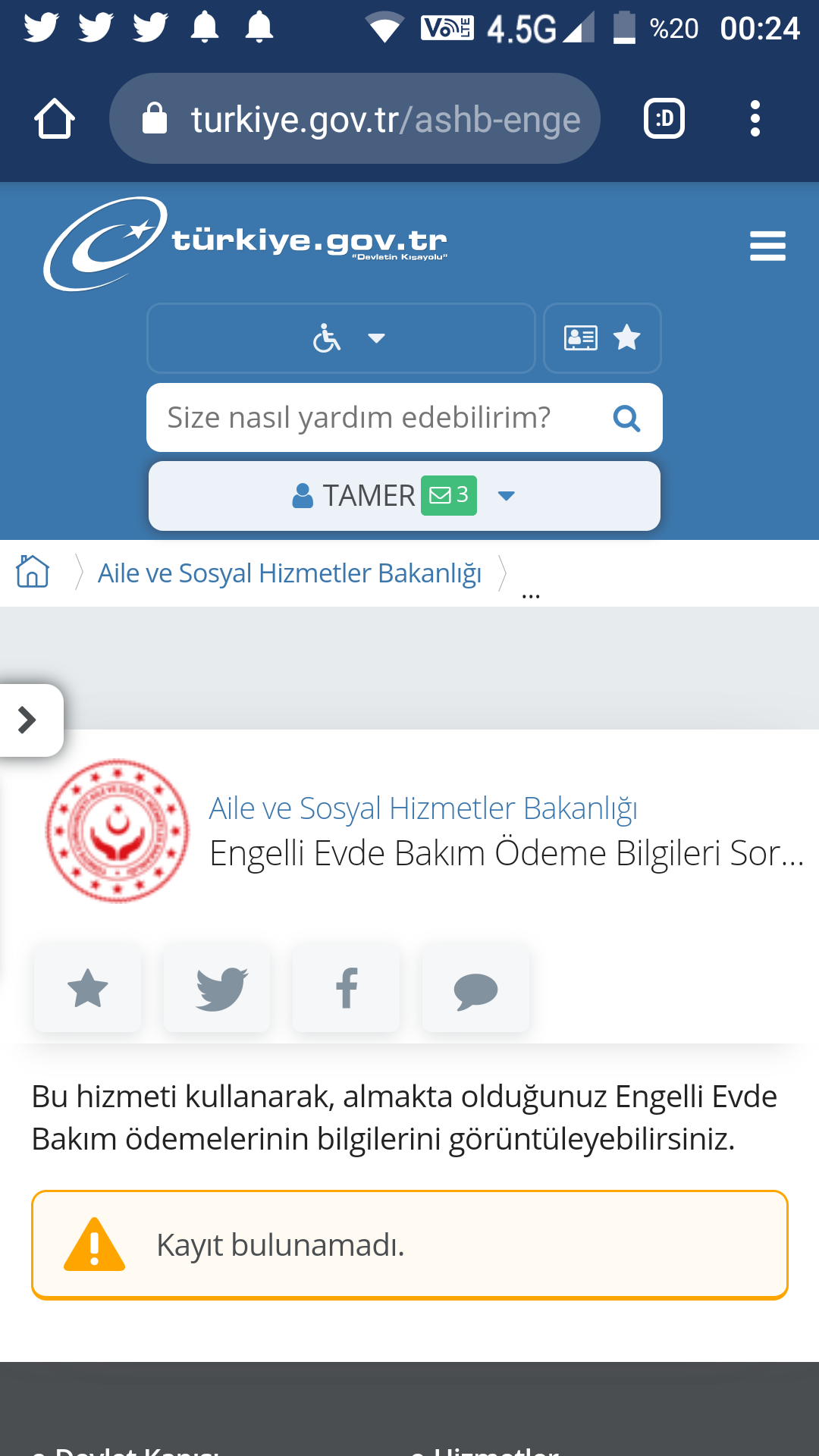Open the browser home page
Screen dimensions: 819x1456
[55, 119]
